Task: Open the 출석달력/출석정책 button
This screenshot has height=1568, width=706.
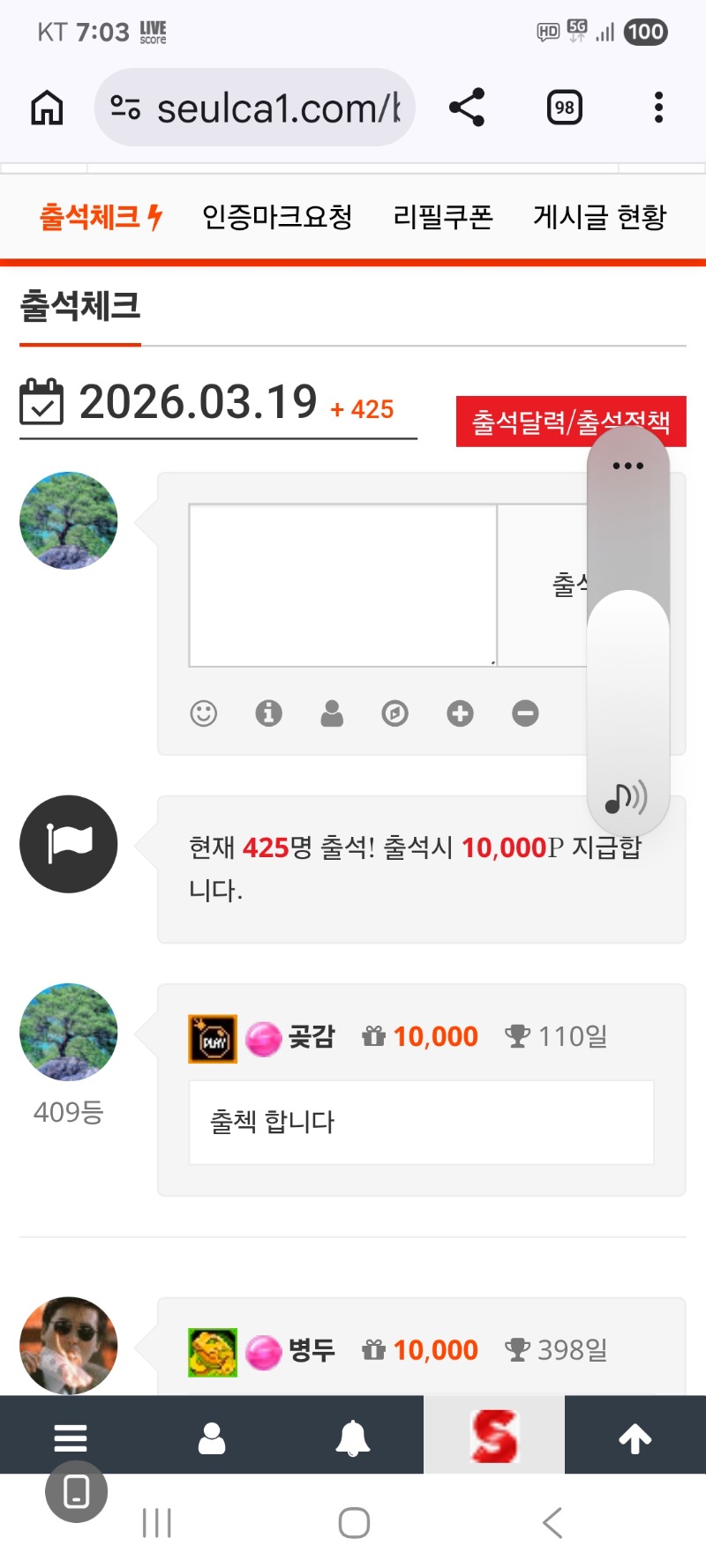Action: pos(521,422)
